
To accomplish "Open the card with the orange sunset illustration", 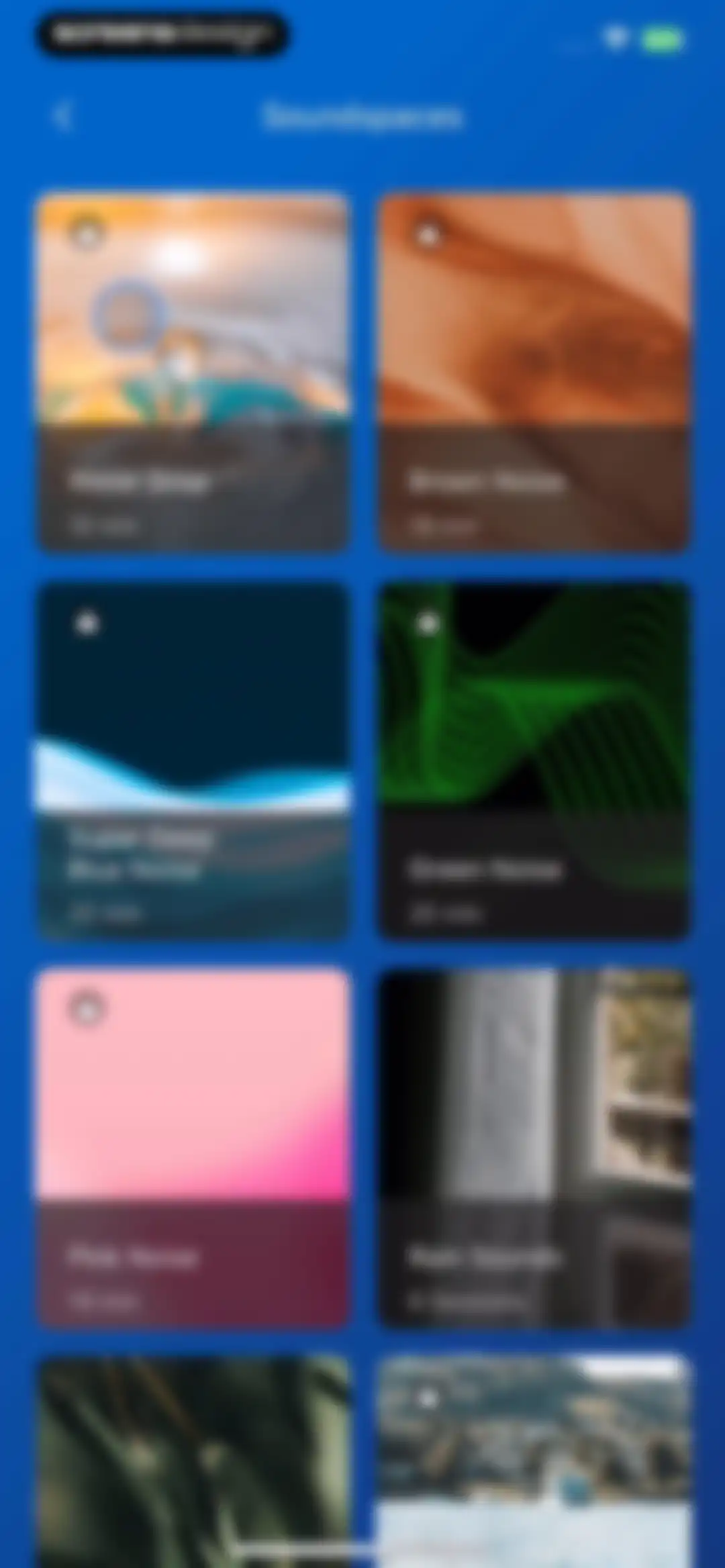I will click(194, 373).
